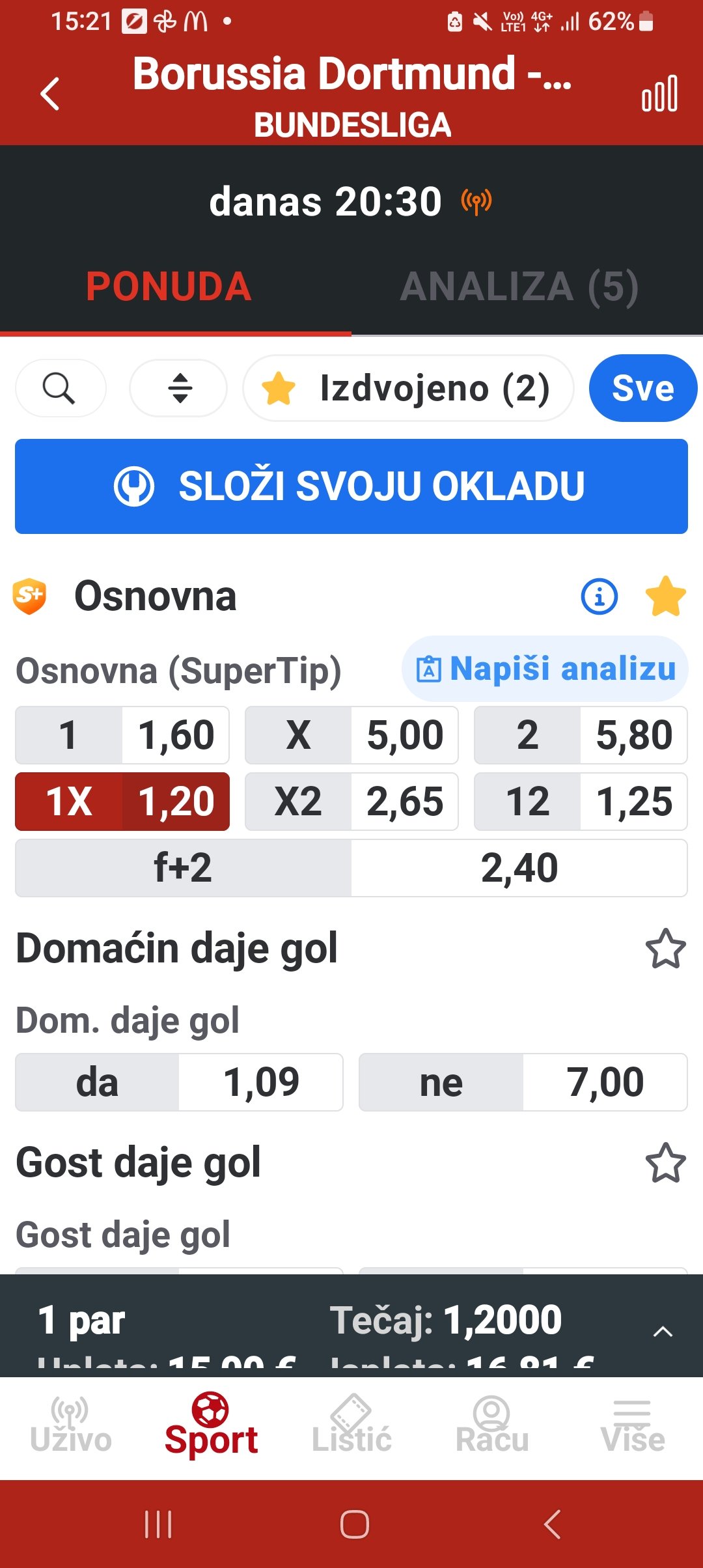703x1568 pixels.
Task: Switch to the Uživo live tab
Action: (70, 1426)
